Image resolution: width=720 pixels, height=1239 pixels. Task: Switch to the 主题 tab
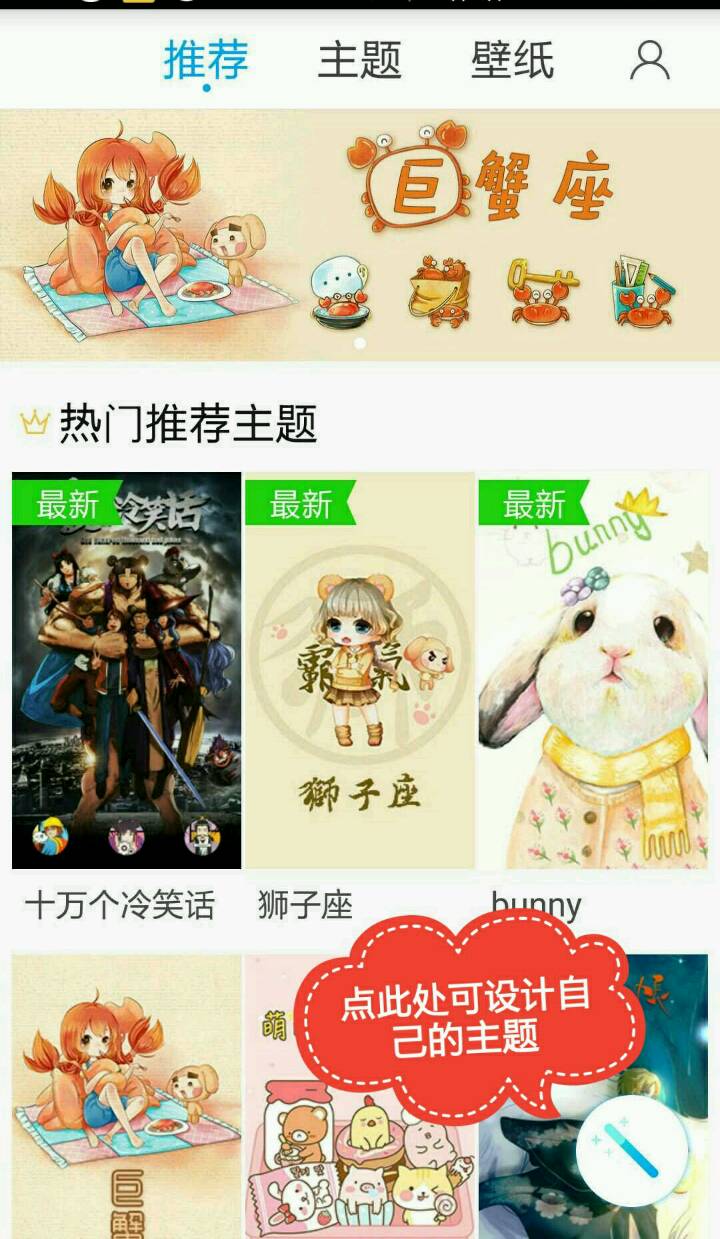[x=360, y=60]
